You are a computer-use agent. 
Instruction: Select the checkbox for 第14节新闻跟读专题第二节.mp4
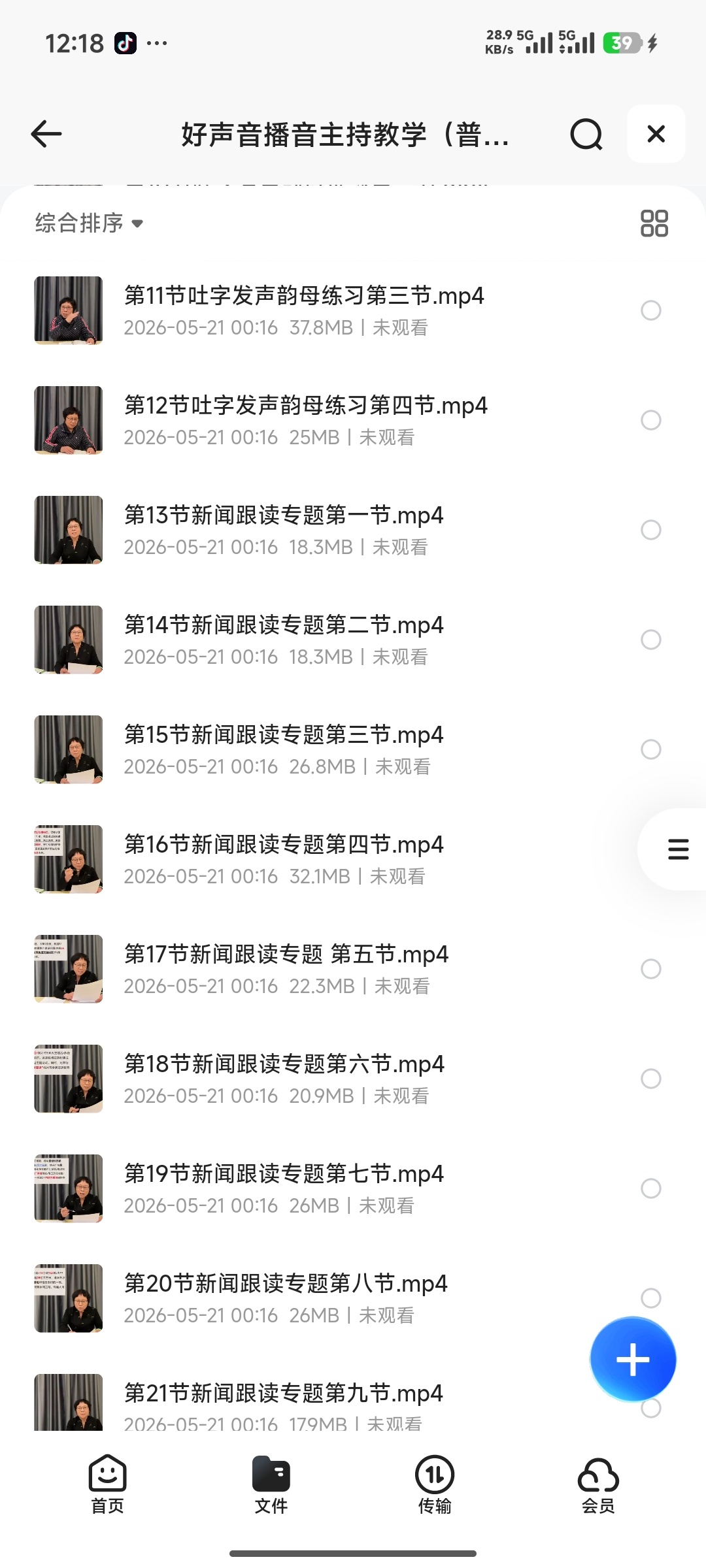650,640
